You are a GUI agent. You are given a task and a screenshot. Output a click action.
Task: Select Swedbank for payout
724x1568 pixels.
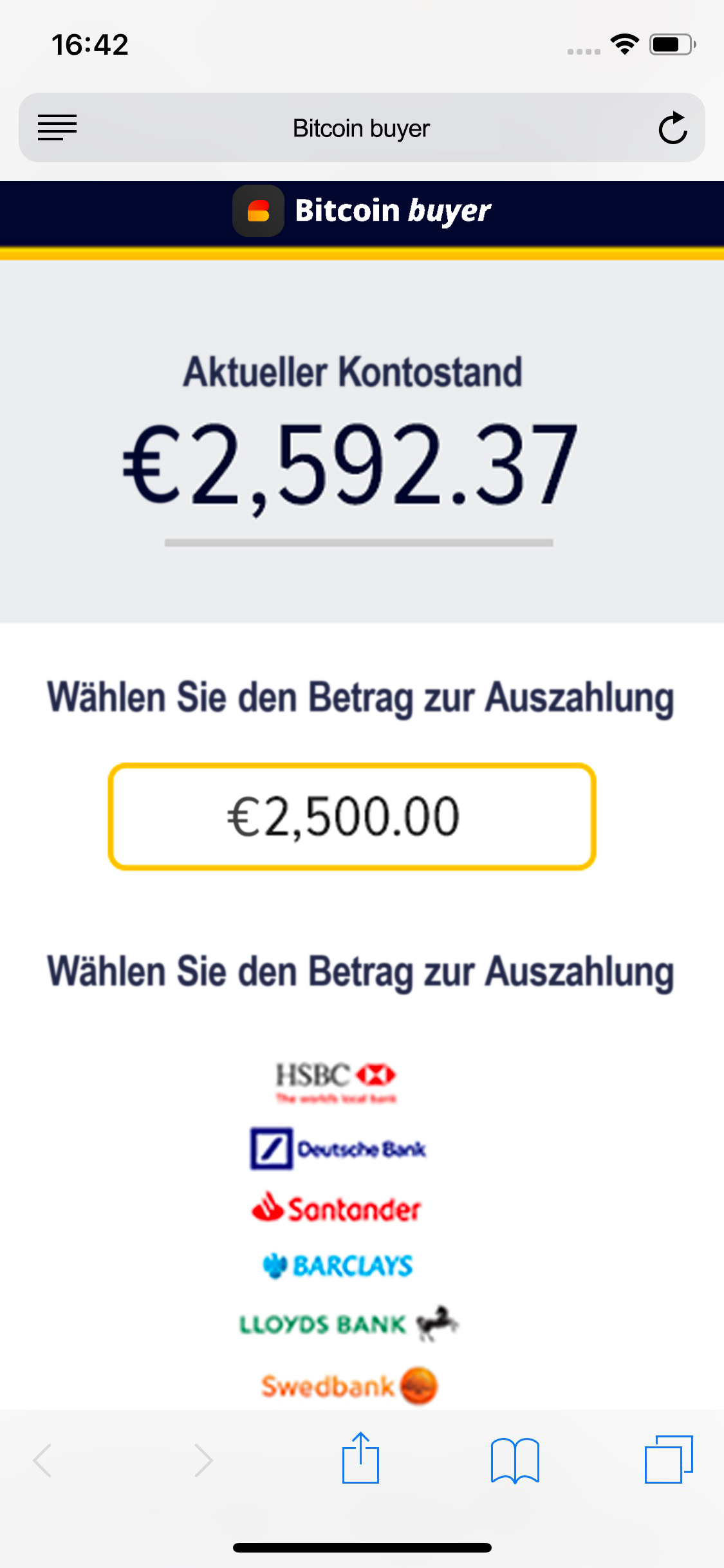[x=349, y=1385]
